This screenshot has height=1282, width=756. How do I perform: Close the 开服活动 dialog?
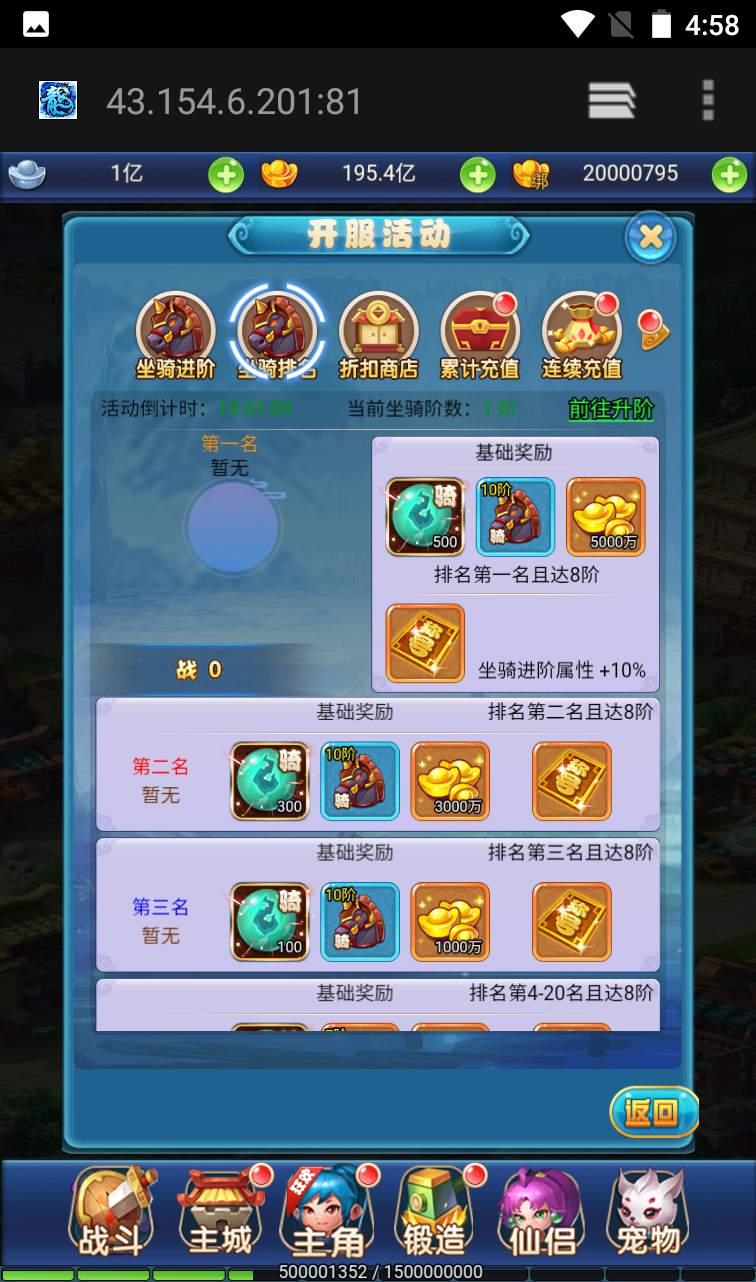pyautogui.click(x=651, y=237)
